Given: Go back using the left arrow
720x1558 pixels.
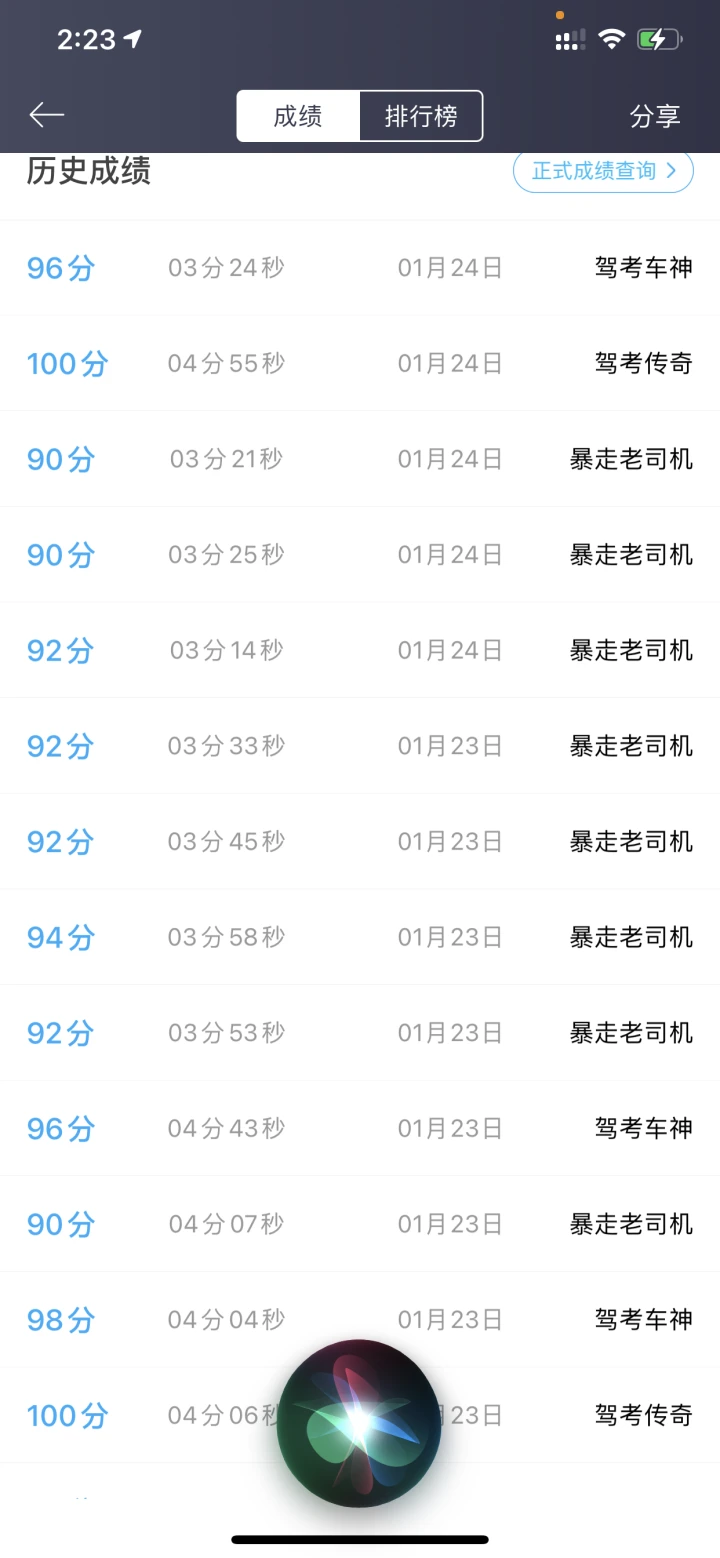Looking at the screenshot, I should 46,115.
